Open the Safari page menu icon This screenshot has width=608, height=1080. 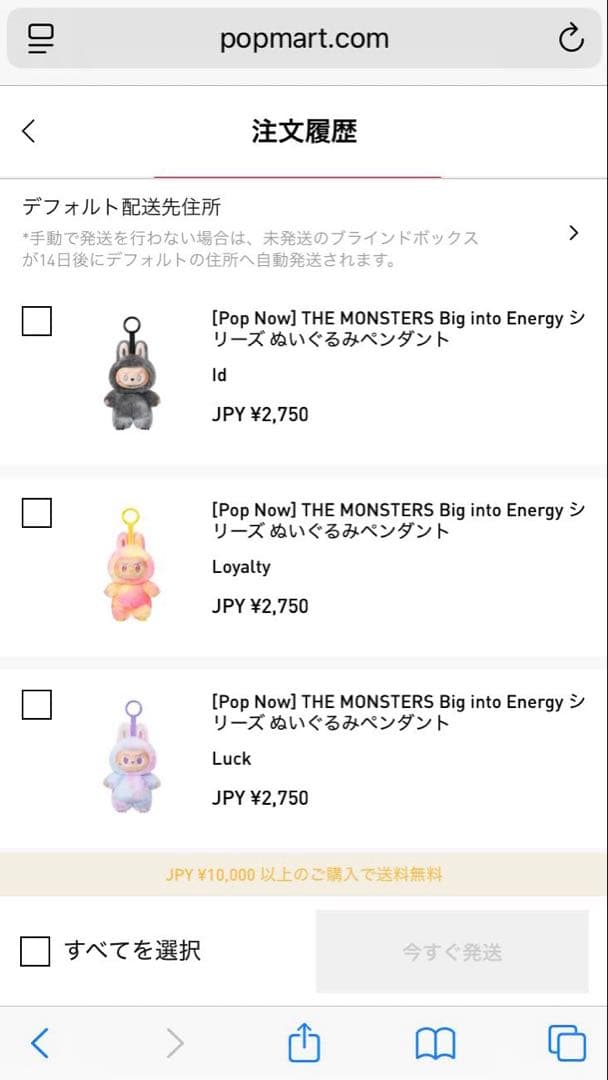pyautogui.click(x=41, y=39)
